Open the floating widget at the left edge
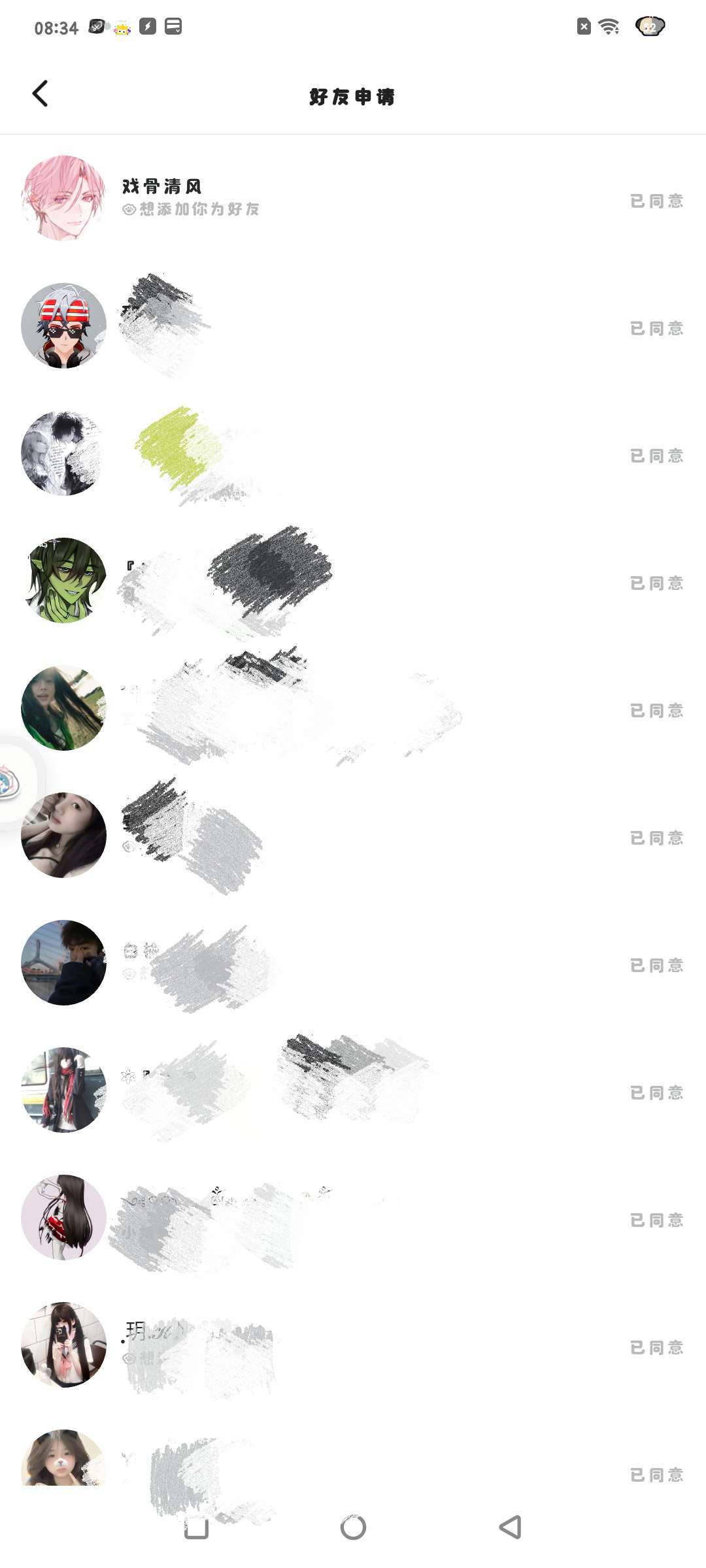 (10, 783)
